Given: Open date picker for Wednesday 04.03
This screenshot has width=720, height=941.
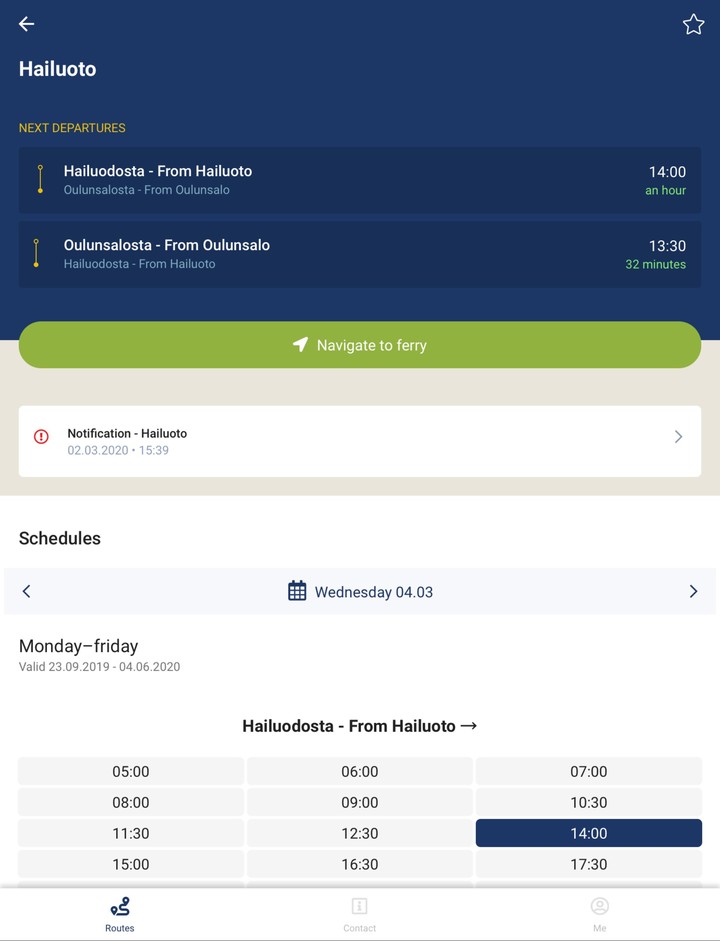Looking at the screenshot, I should pos(359,591).
